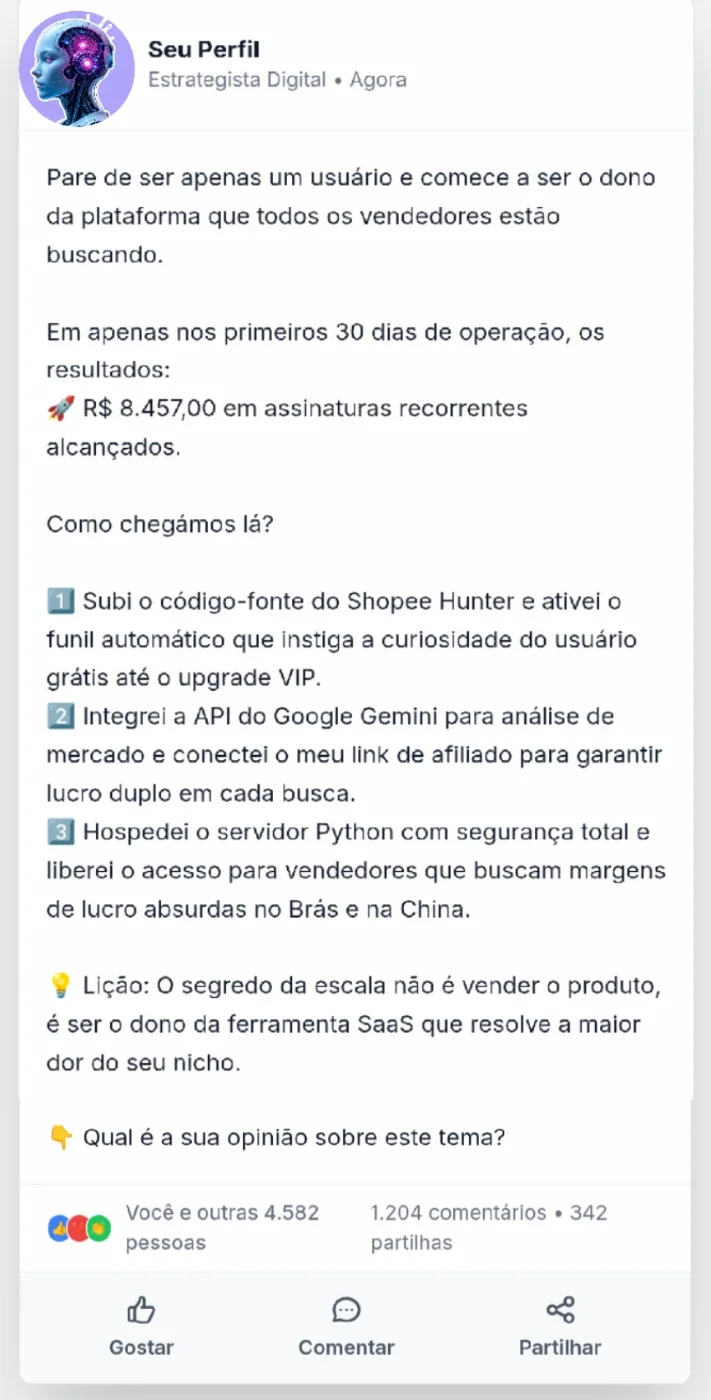Tap Comentar to write a comment
This screenshot has width=711, height=1400.
pos(346,1327)
